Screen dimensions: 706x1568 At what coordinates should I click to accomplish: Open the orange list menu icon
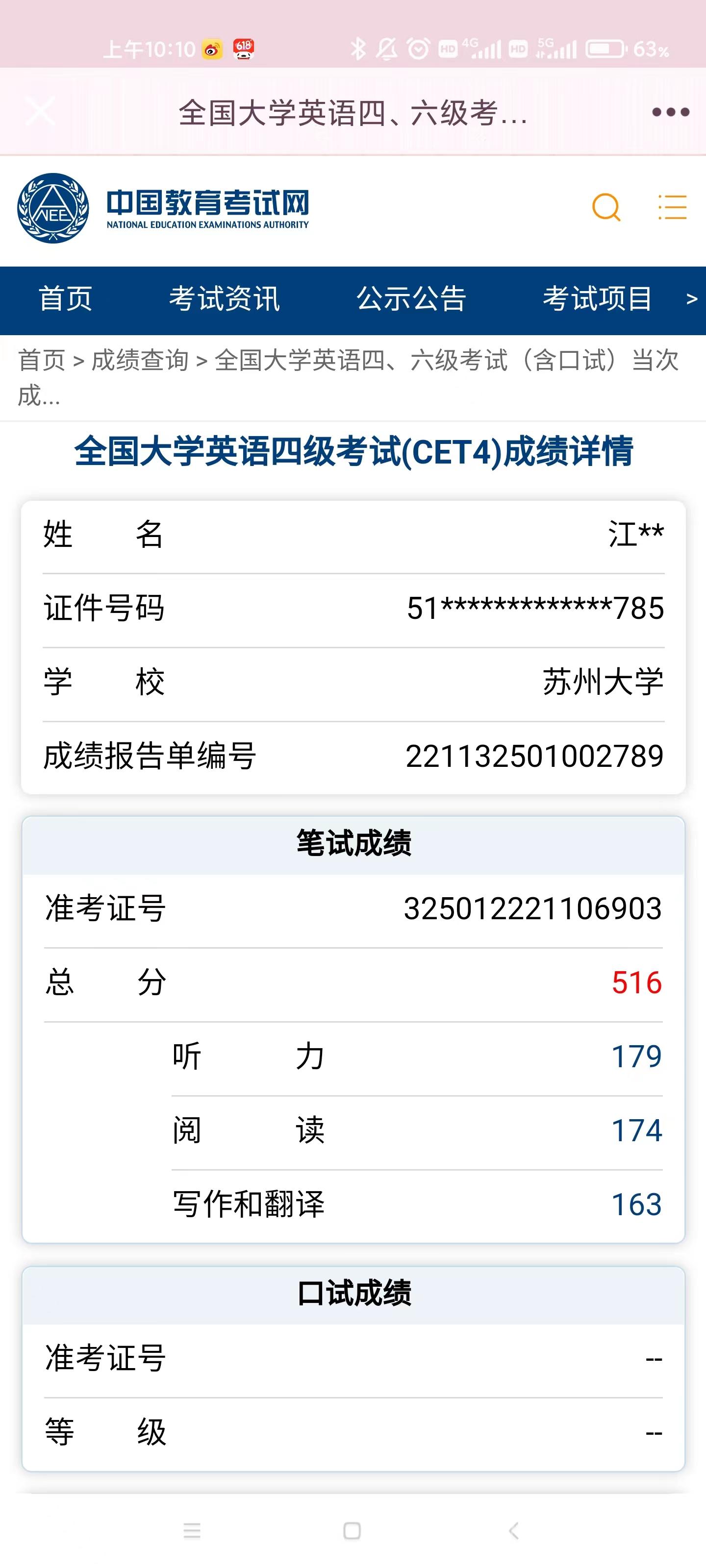pos(673,207)
